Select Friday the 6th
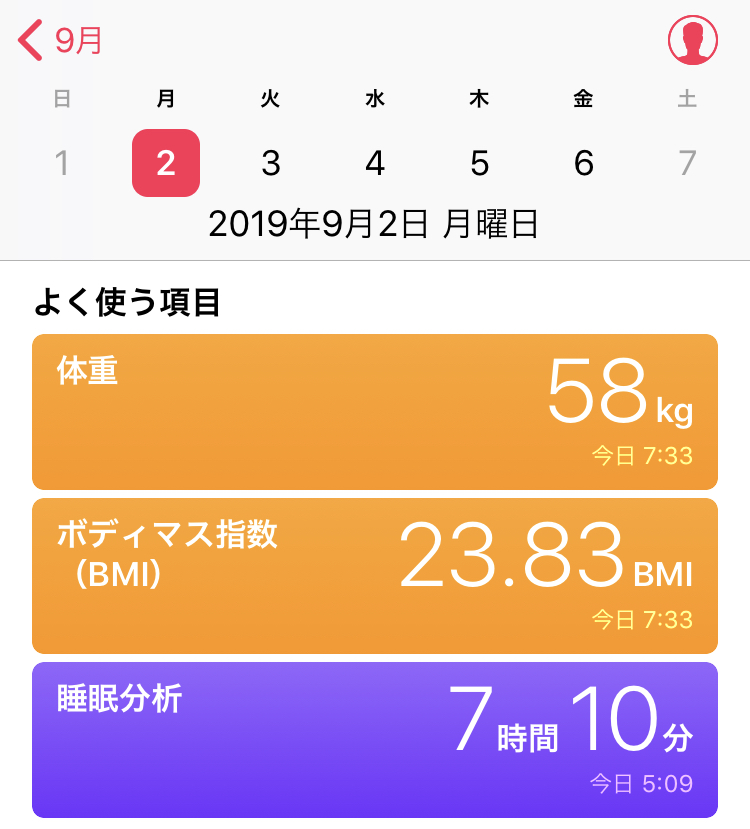Image resolution: width=750 pixels, height=829 pixels. [x=584, y=163]
